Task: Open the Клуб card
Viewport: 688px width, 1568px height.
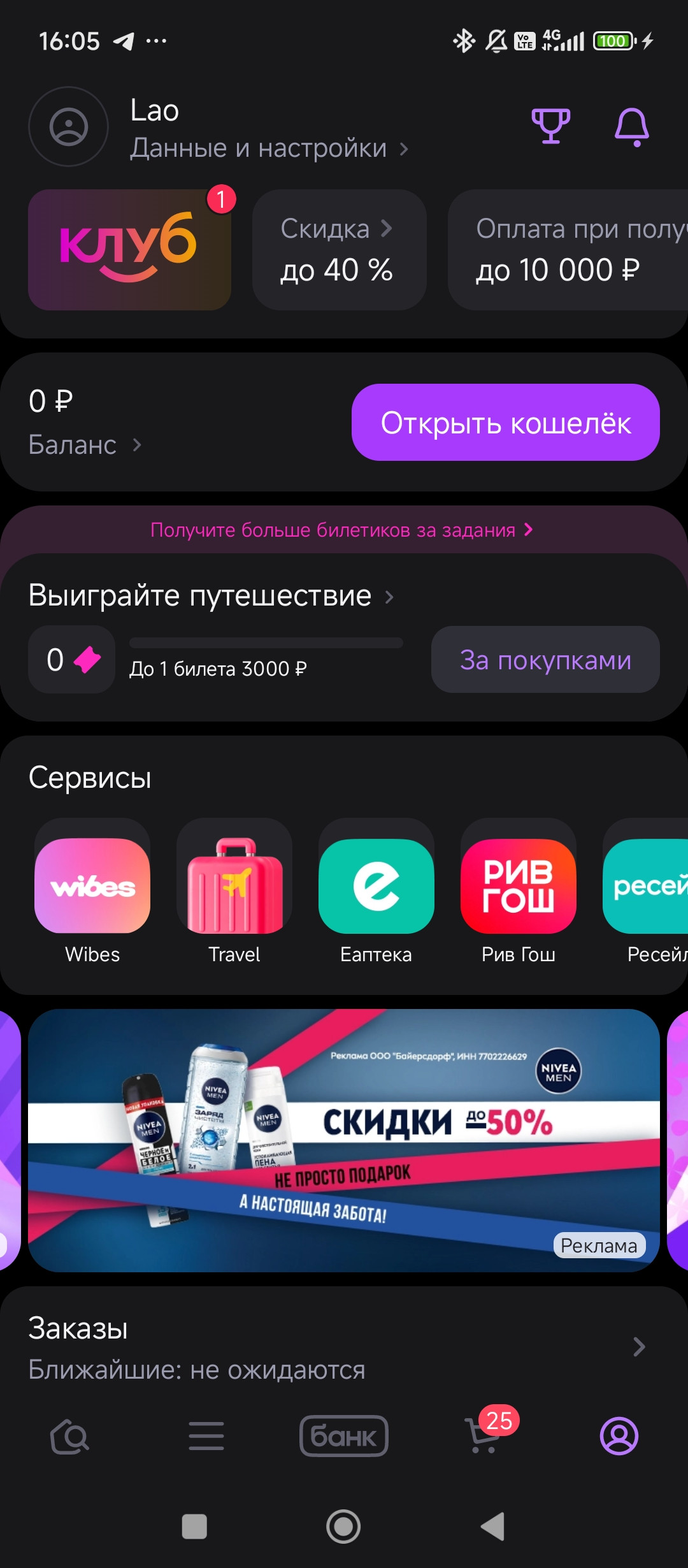Action: (x=129, y=250)
